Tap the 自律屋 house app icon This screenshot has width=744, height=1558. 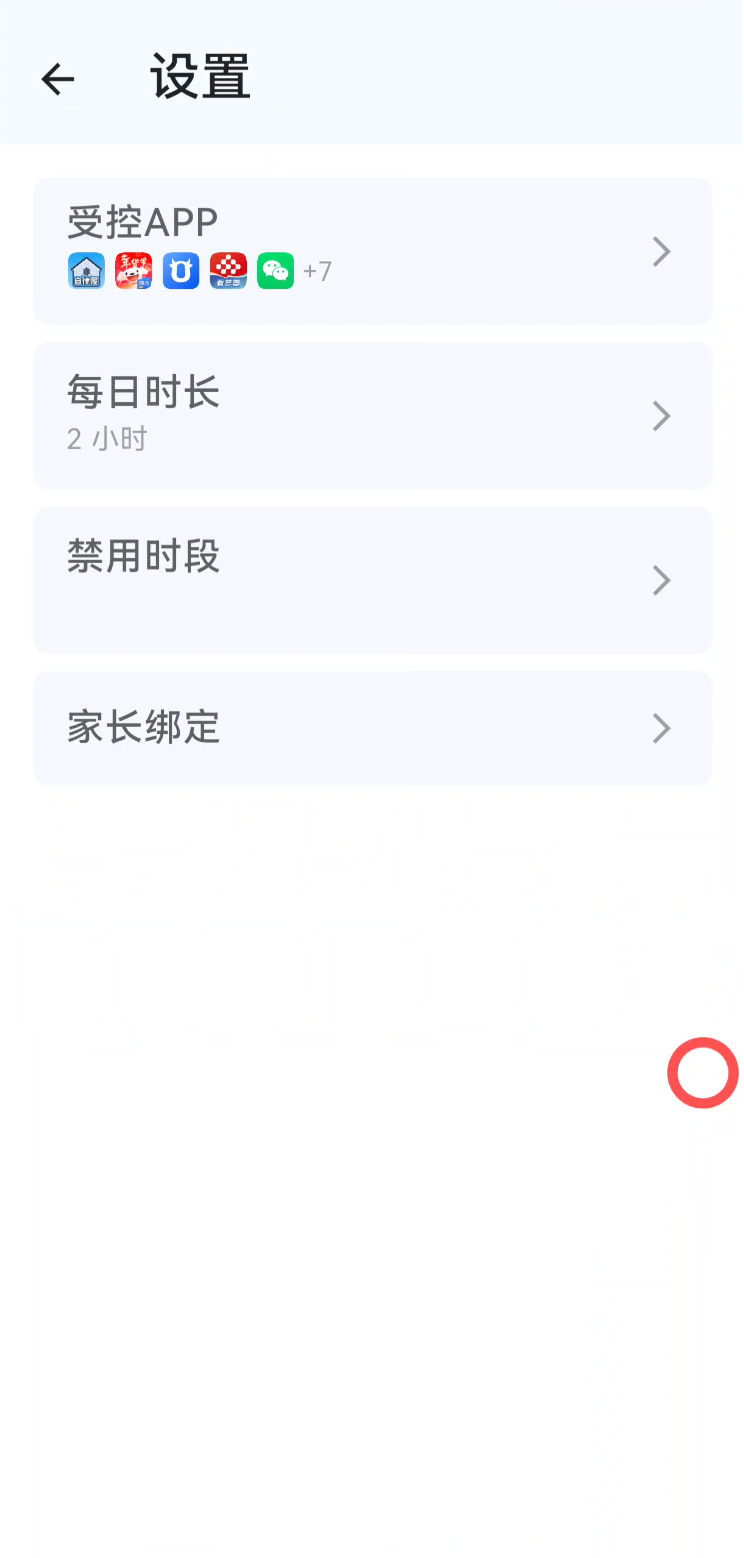coord(87,271)
